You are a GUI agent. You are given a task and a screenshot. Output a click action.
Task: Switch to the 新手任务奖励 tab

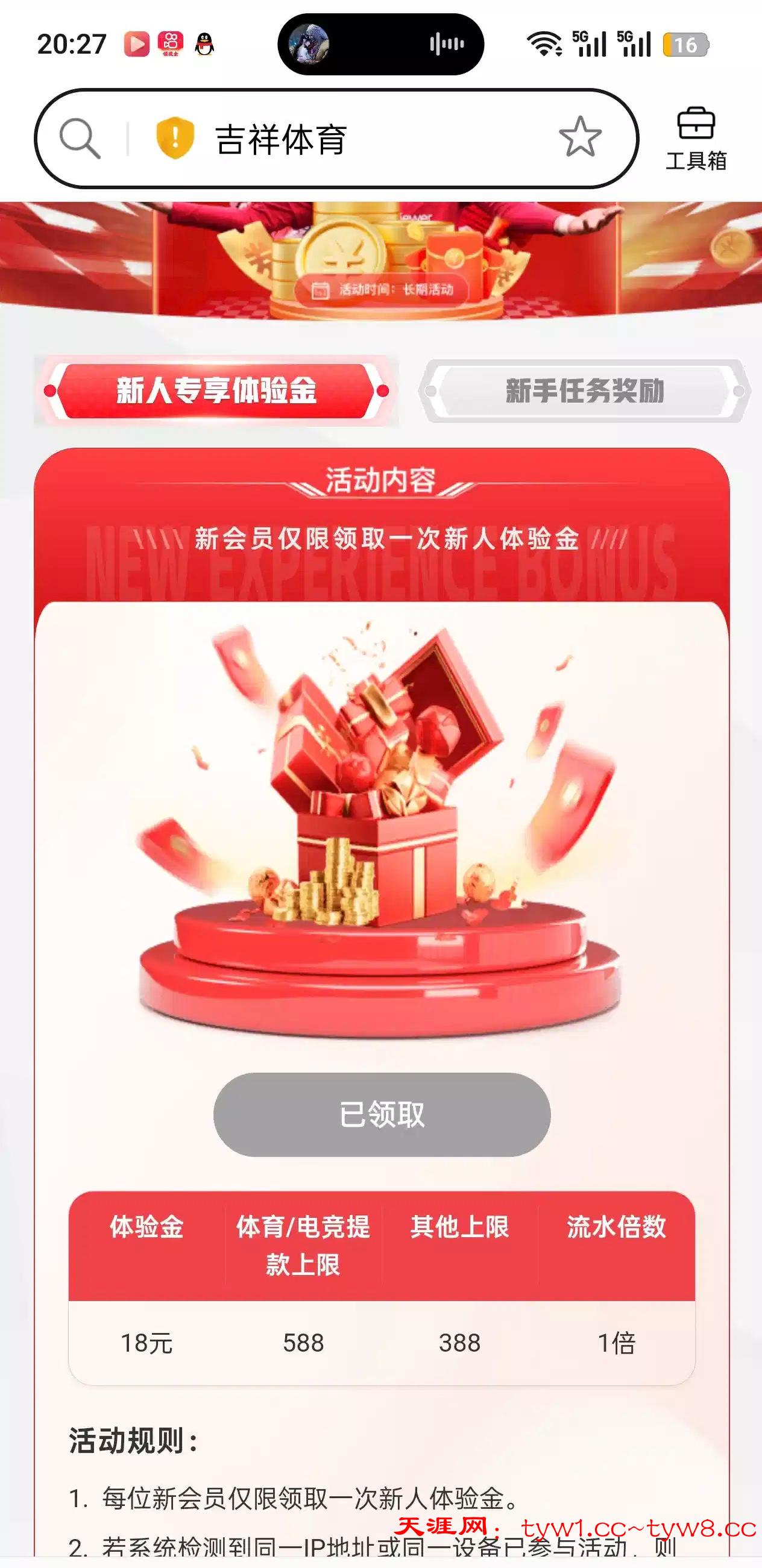(x=584, y=390)
